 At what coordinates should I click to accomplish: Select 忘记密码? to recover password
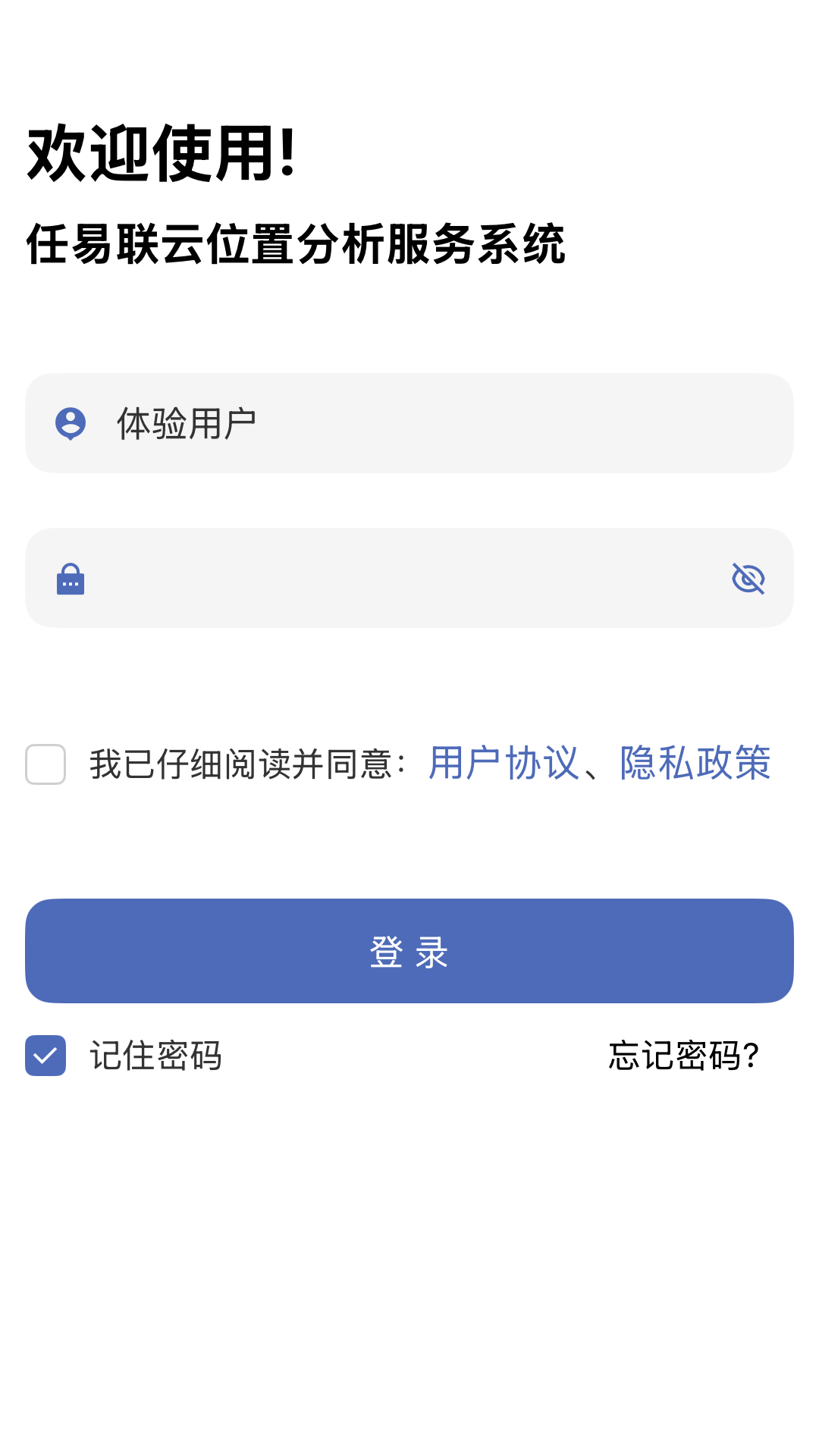pyautogui.click(x=682, y=1053)
